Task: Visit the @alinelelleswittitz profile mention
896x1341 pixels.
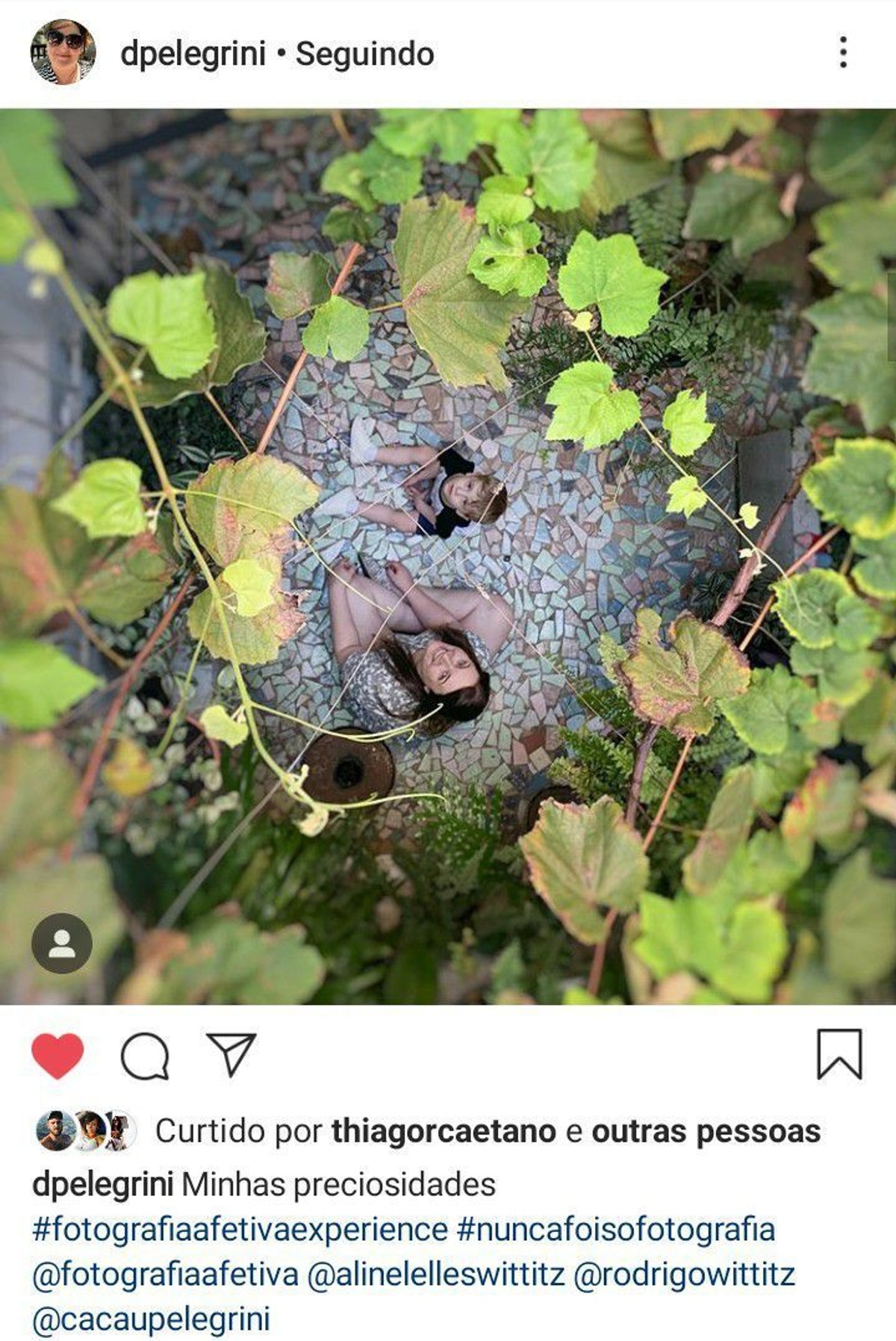Action: coord(436,1275)
